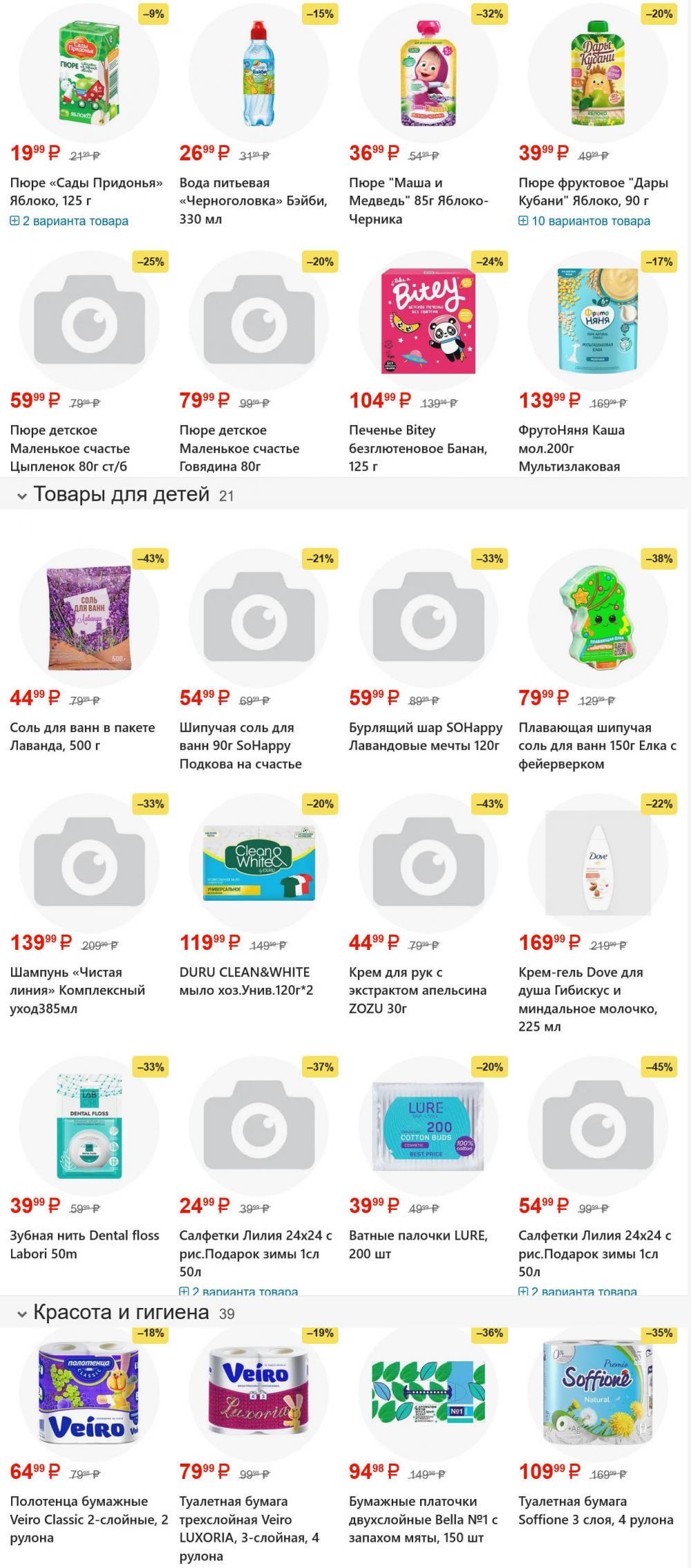
Task: Open «Маленькое счастье» Цыпленок puree product
Action: tap(69, 448)
